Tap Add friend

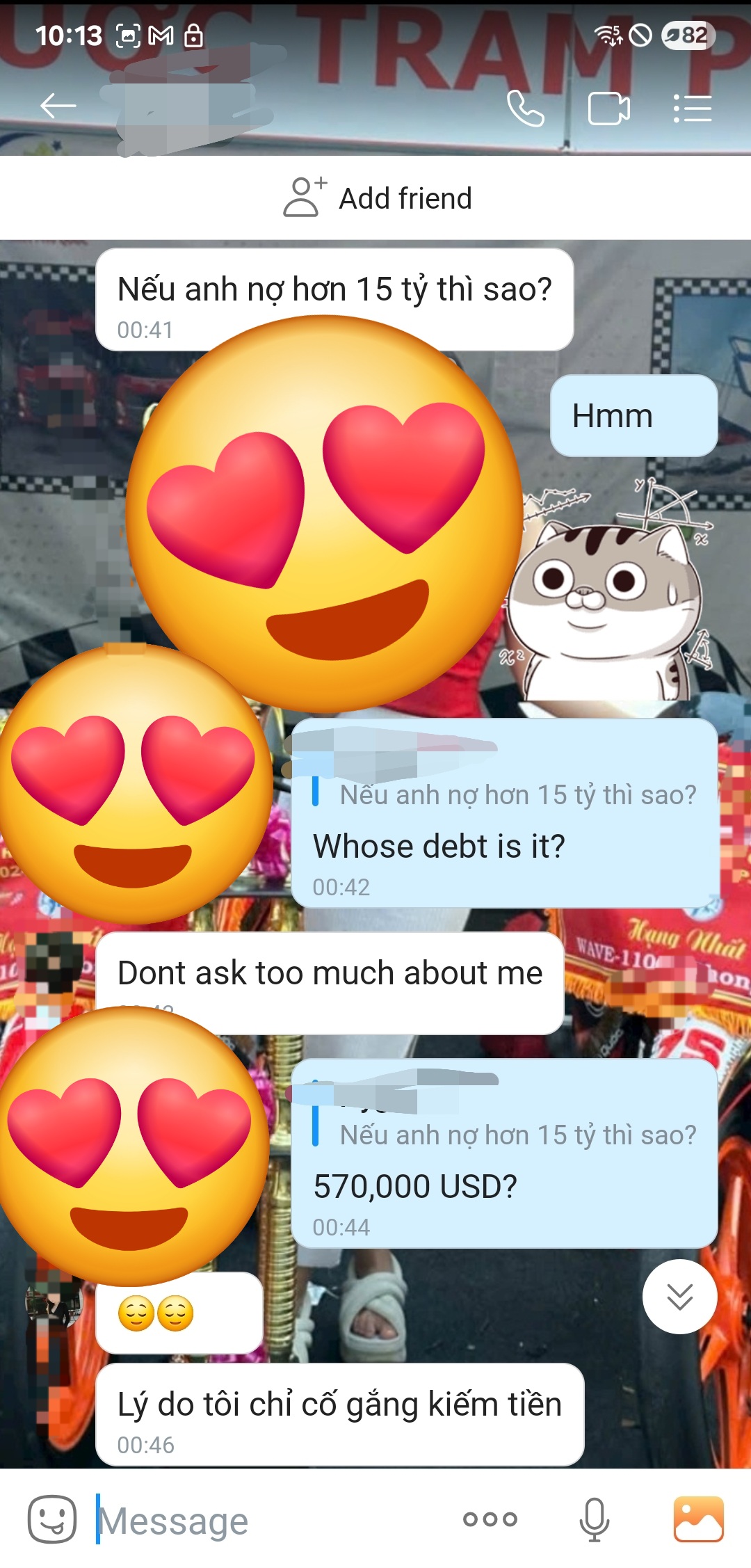[378, 198]
